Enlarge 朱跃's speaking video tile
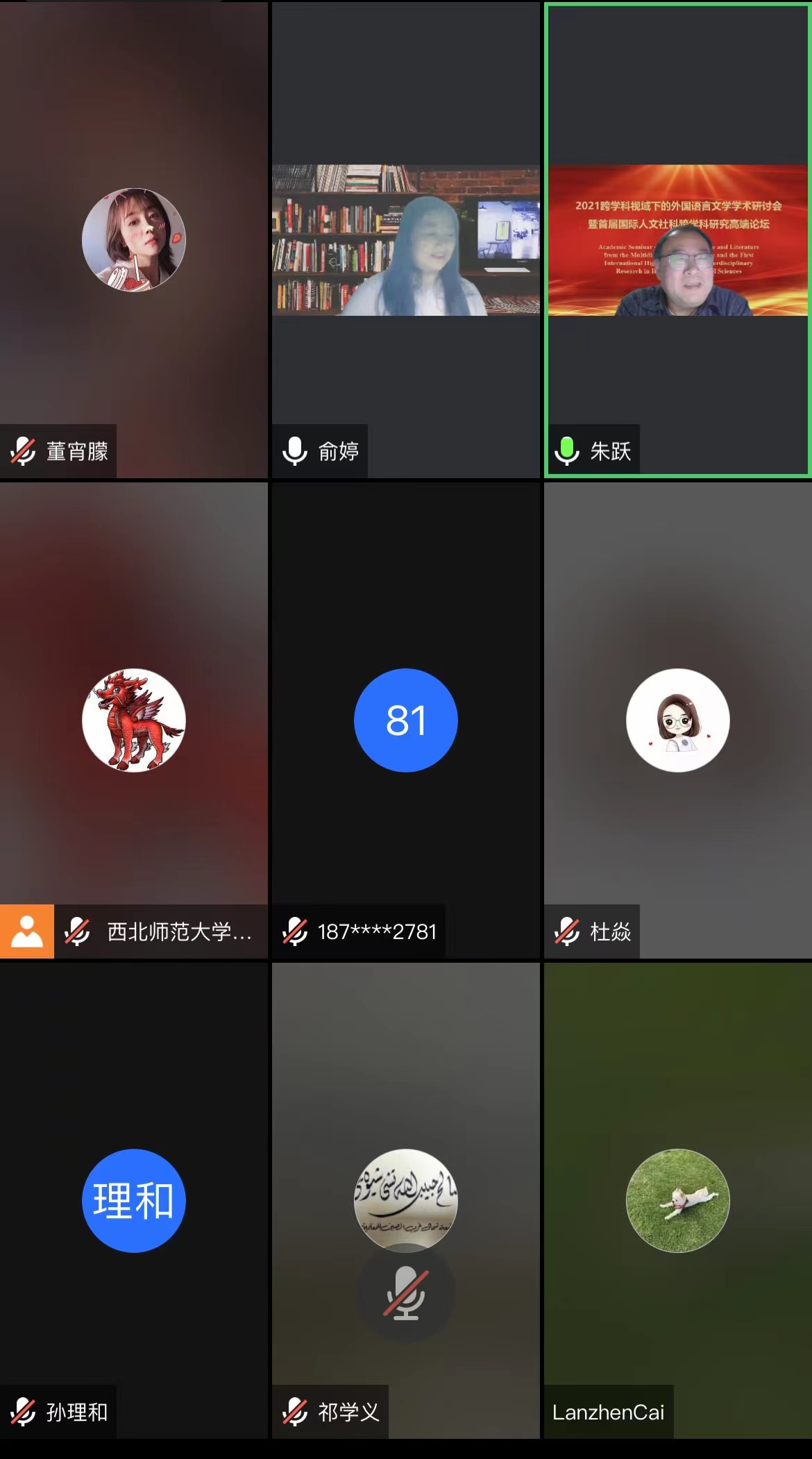Image resolution: width=812 pixels, height=1459 pixels. click(677, 240)
